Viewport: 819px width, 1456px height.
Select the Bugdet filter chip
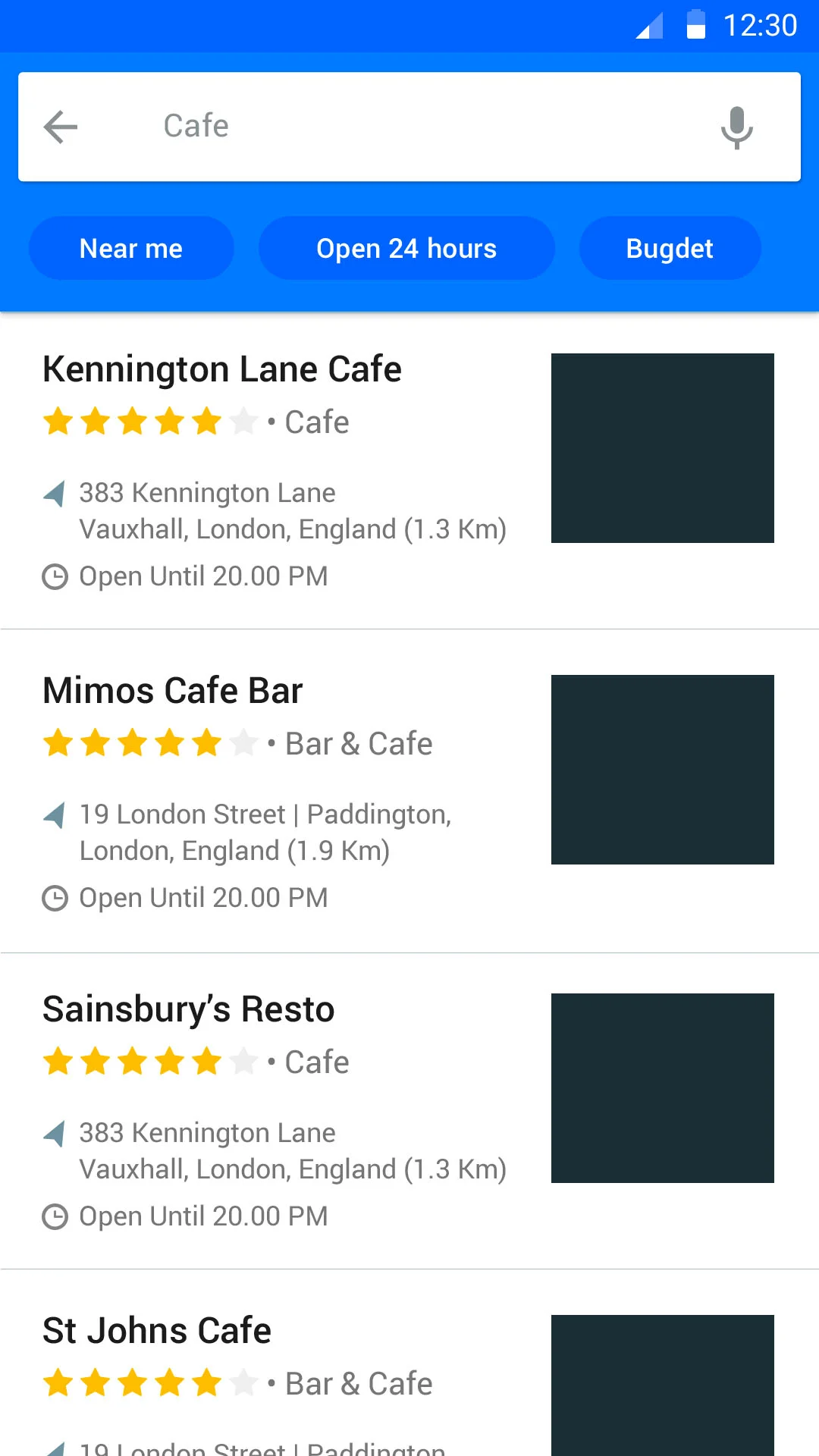click(x=670, y=249)
